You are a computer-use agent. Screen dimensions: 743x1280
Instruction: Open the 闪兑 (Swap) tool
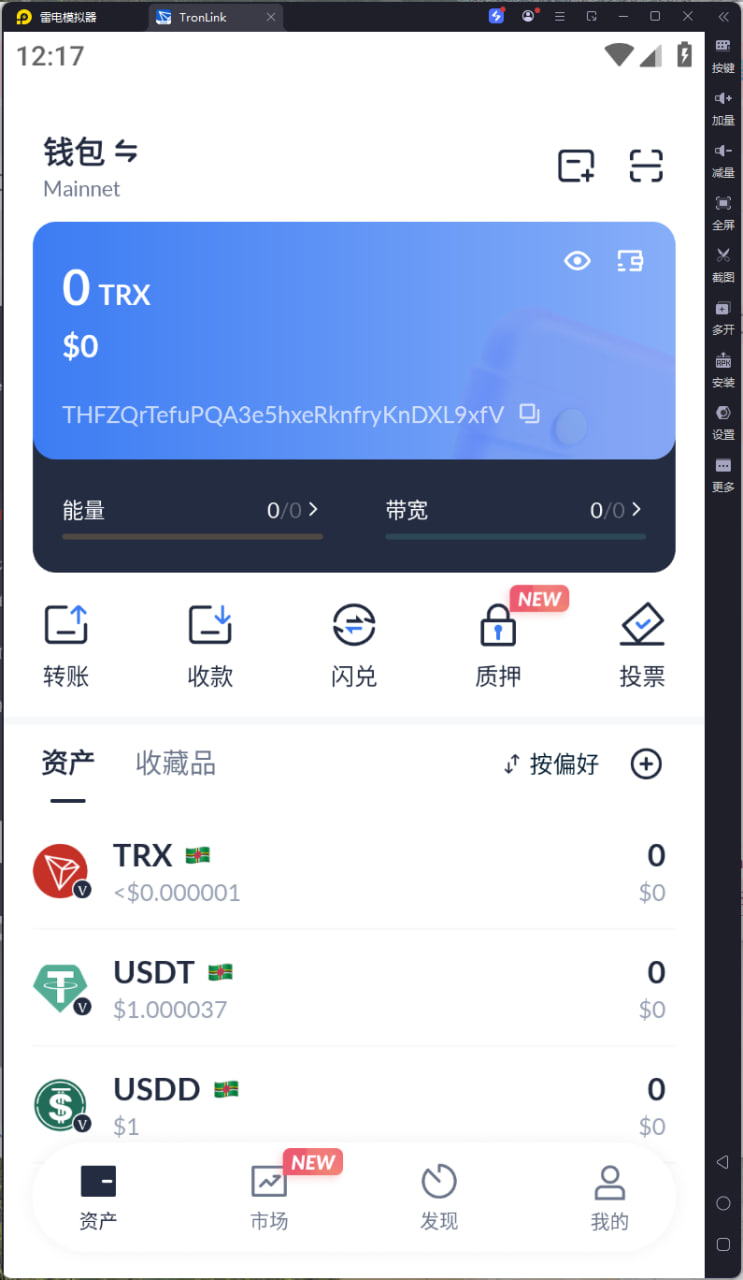coord(354,640)
